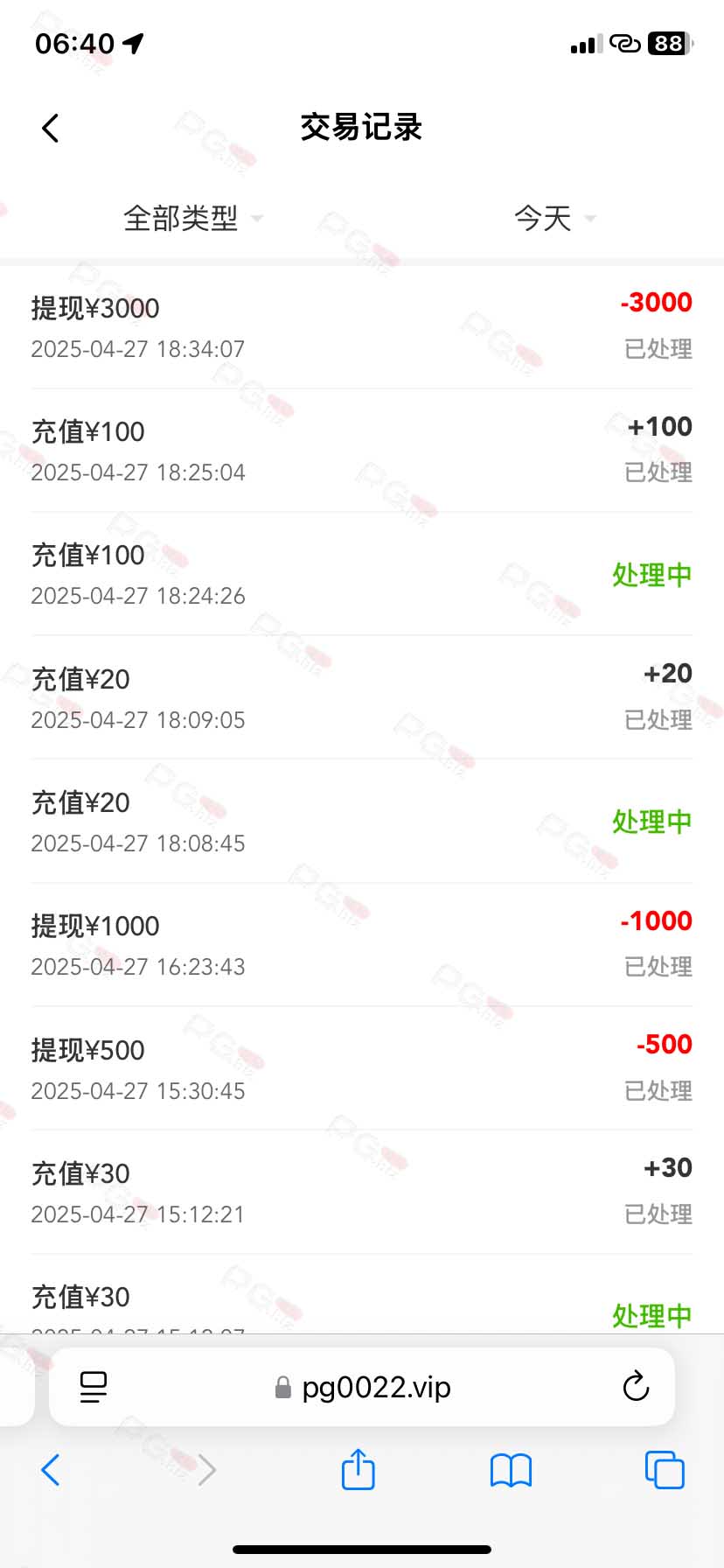Open the 今天 date filter

[x=553, y=218]
